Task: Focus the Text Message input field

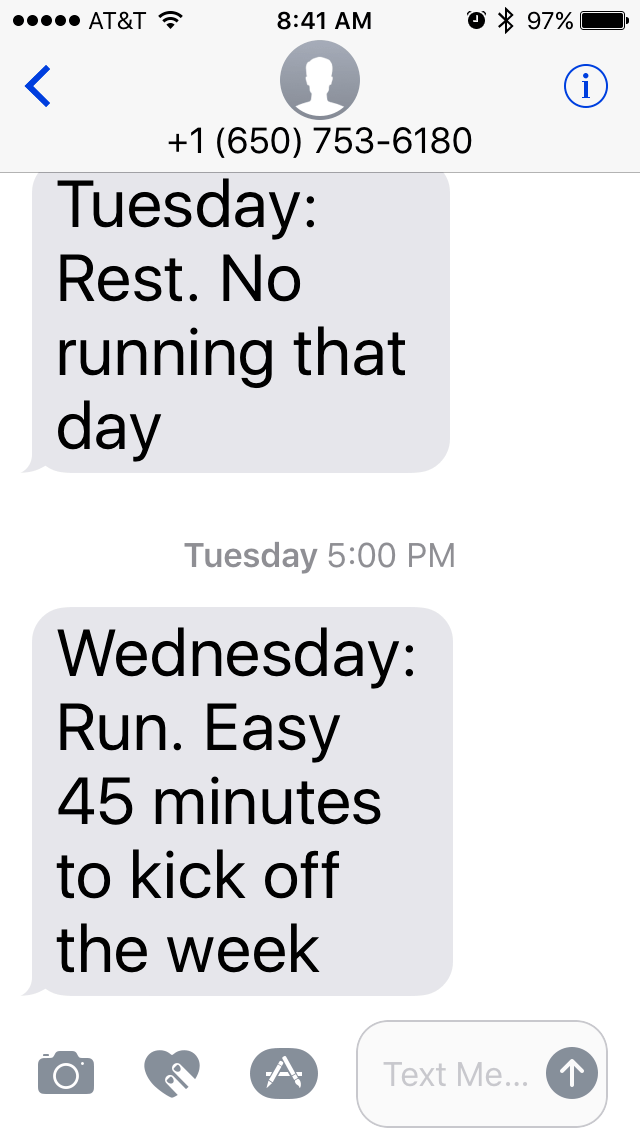Action: click(x=455, y=1074)
